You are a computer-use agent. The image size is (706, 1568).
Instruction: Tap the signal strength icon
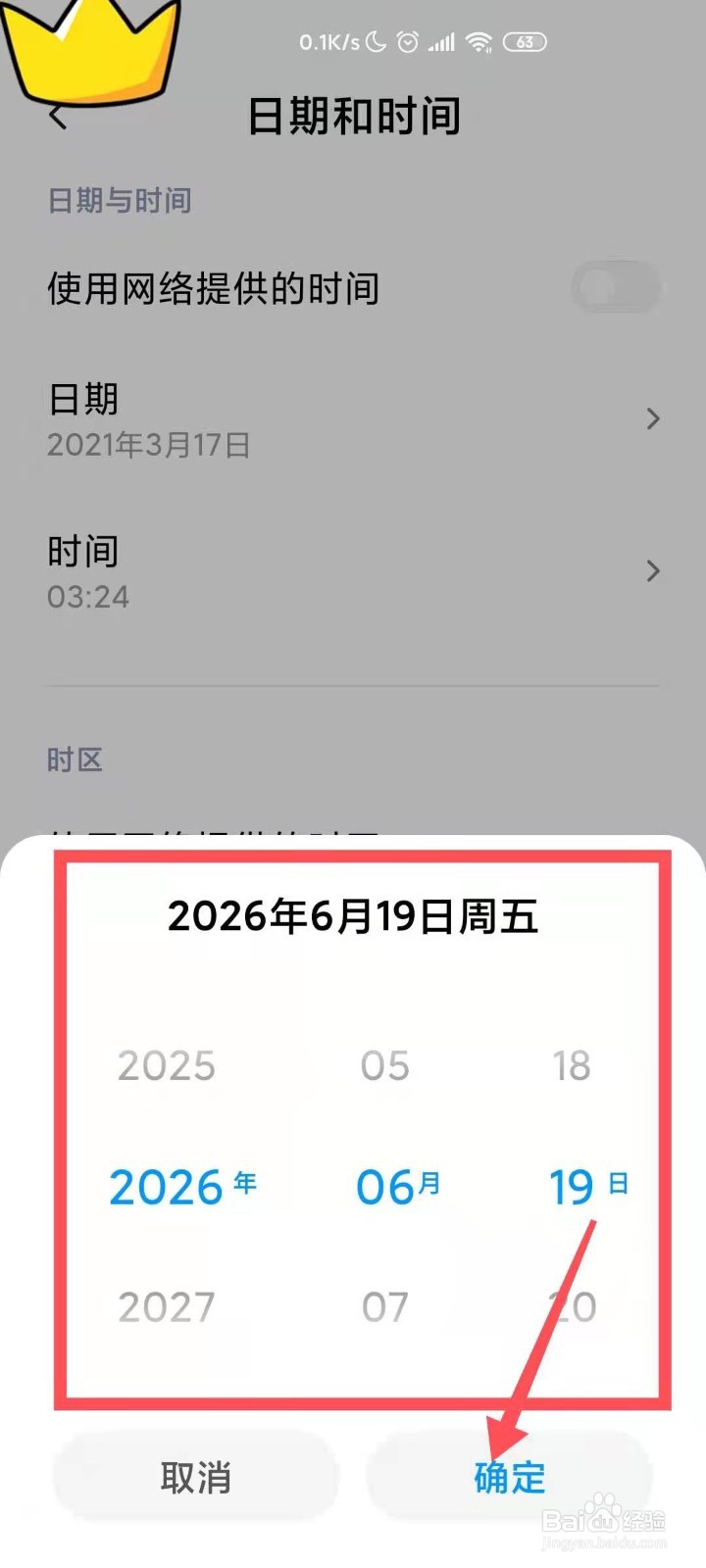pyautogui.click(x=440, y=41)
